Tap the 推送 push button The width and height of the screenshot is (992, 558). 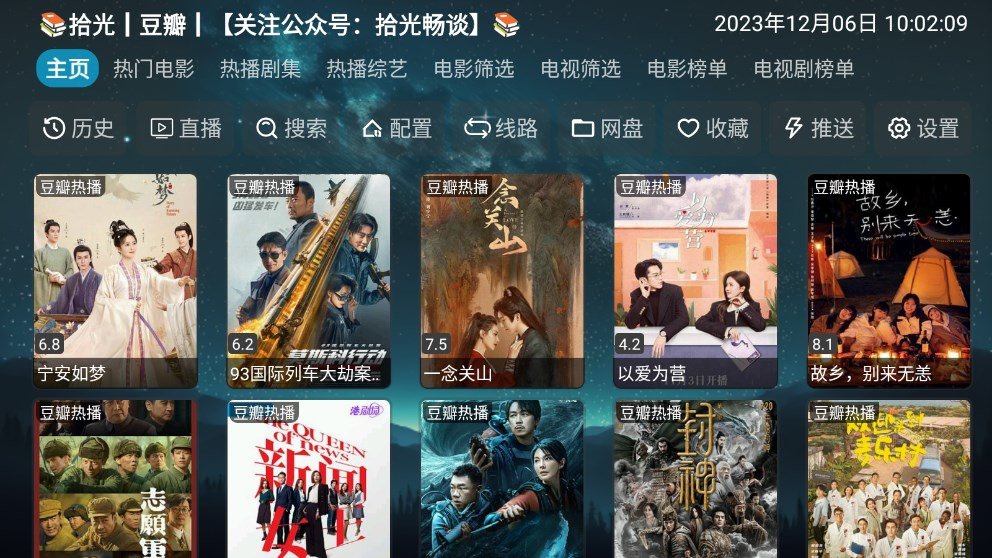click(x=818, y=128)
